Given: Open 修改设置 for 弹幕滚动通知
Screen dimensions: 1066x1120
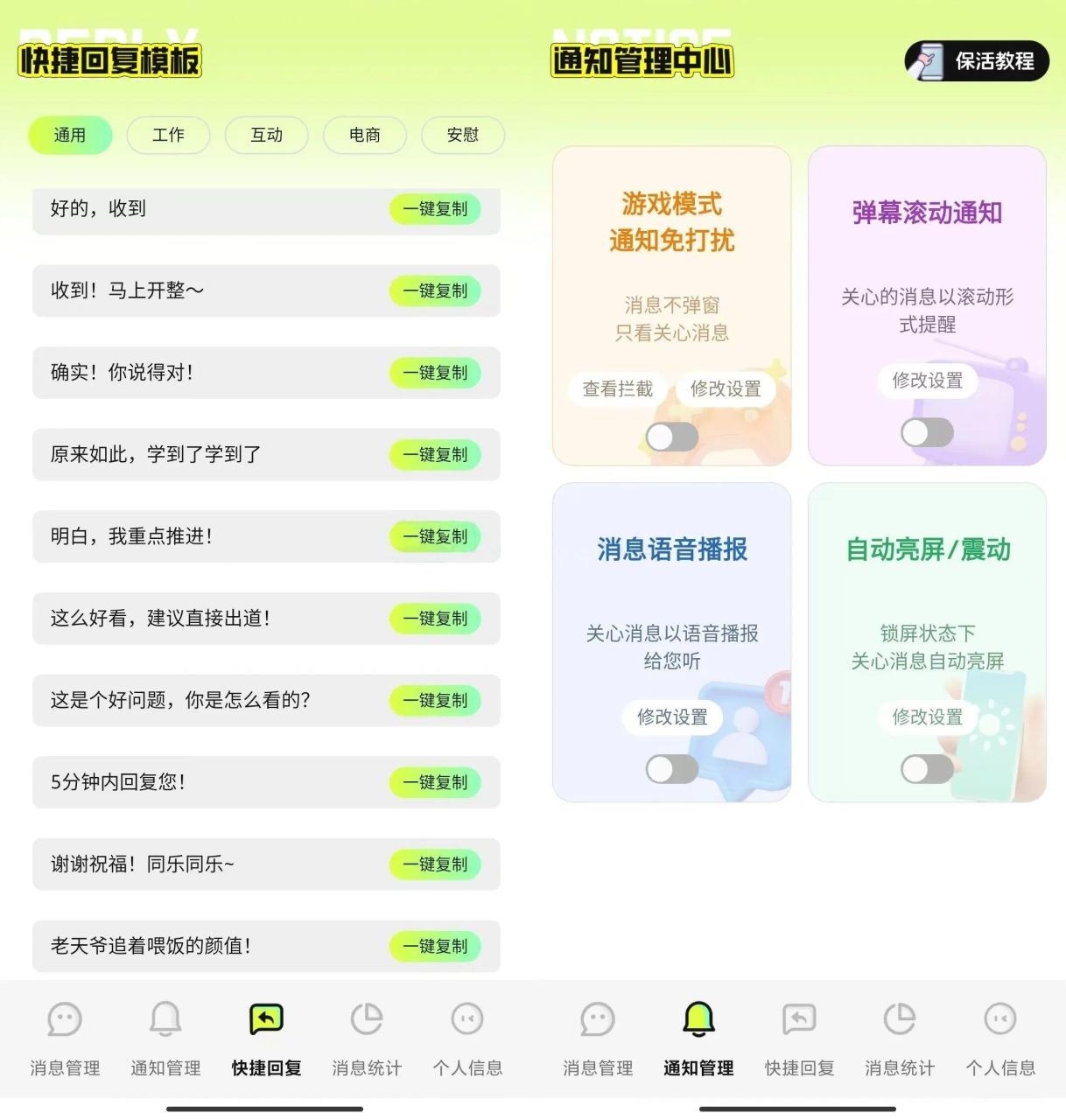Looking at the screenshot, I should point(927,381).
